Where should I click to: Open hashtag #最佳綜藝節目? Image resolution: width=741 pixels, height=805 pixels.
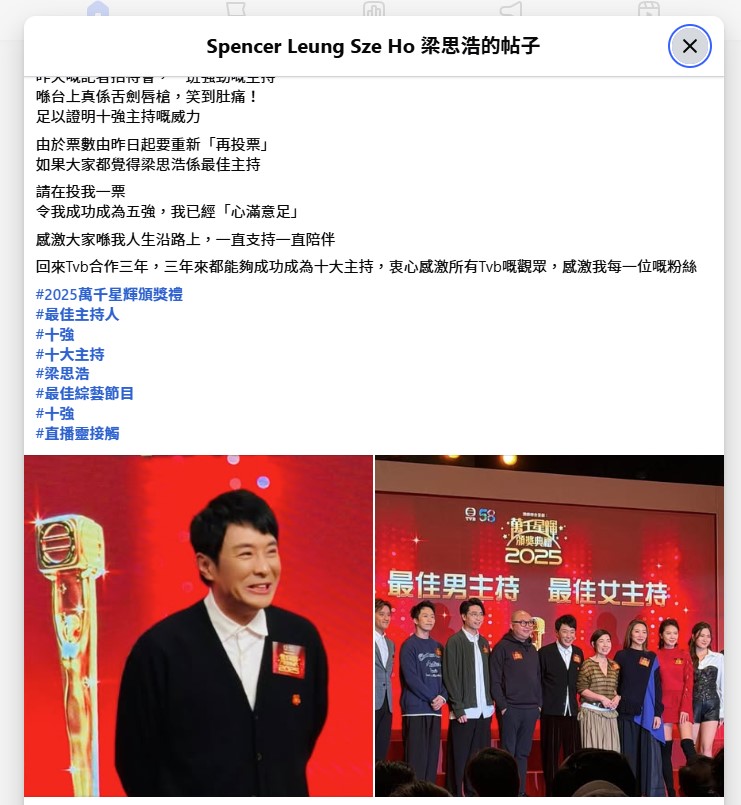tap(85, 394)
